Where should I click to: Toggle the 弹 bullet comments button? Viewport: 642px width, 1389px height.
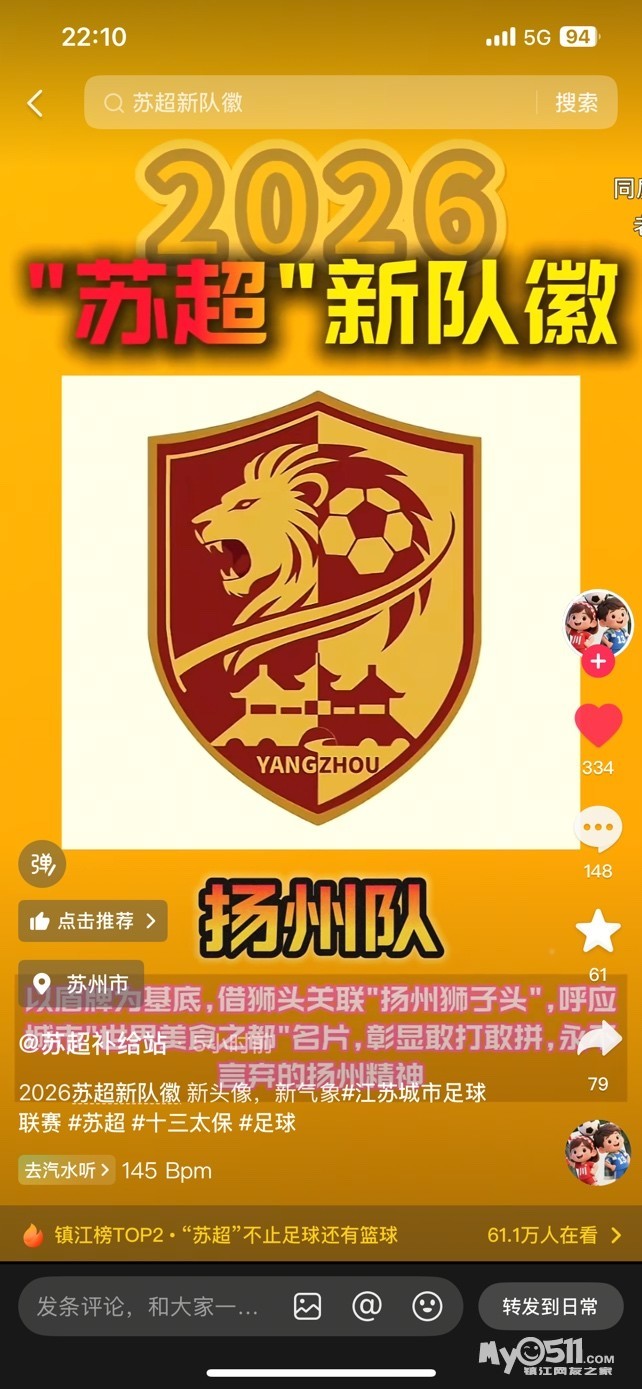(x=41, y=864)
